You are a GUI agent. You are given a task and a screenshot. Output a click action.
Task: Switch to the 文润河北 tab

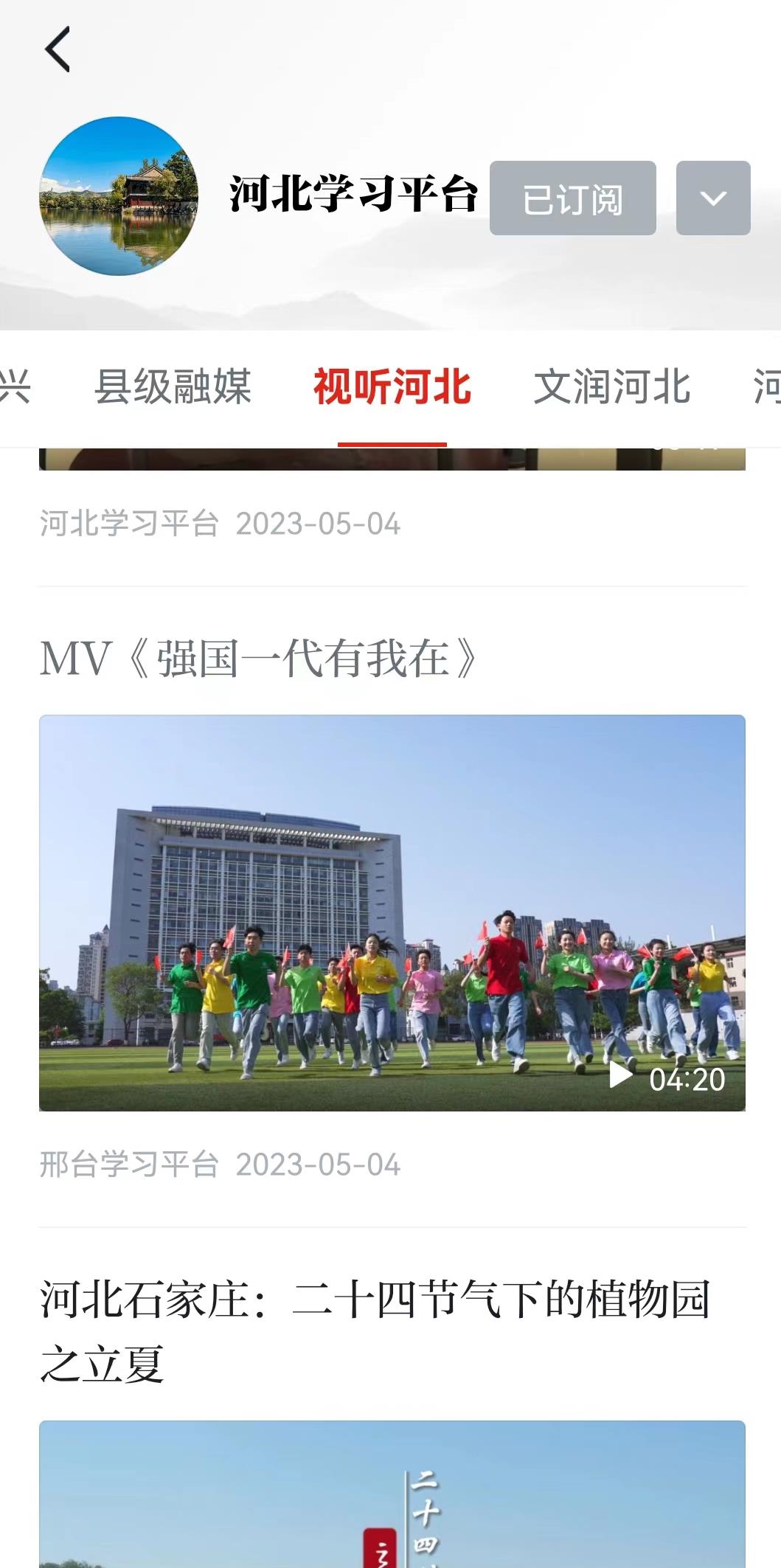pyautogui.click(x=611, y=386)
